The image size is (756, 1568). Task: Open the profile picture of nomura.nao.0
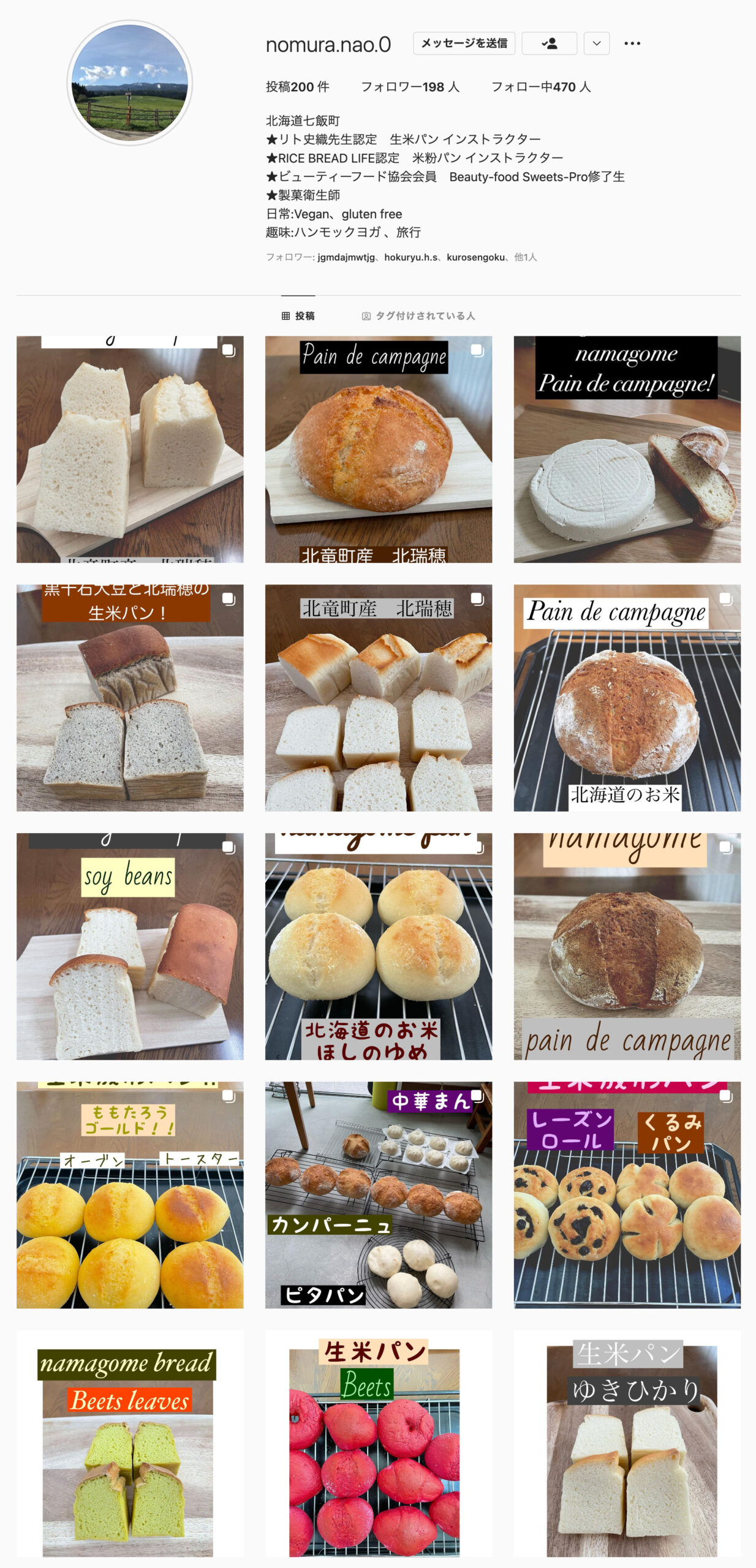(x=130, y=83)
